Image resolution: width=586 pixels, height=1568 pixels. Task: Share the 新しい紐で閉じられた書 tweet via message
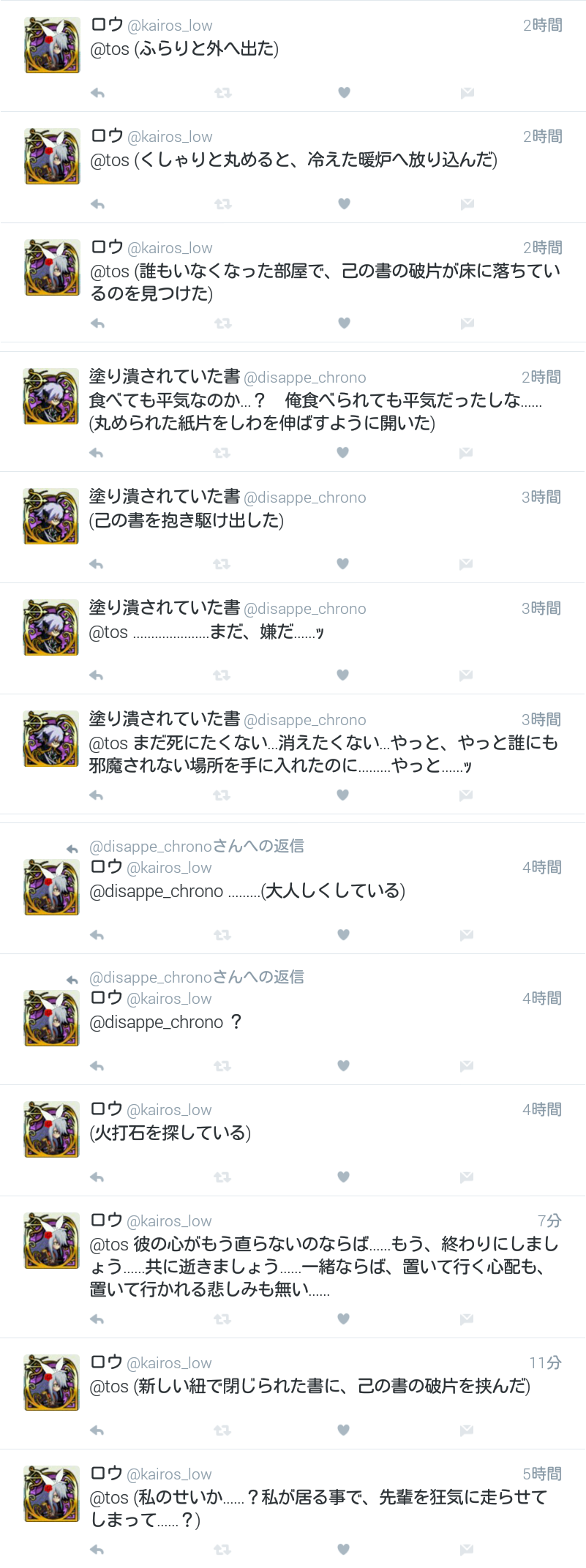(x=466, y=1430)
